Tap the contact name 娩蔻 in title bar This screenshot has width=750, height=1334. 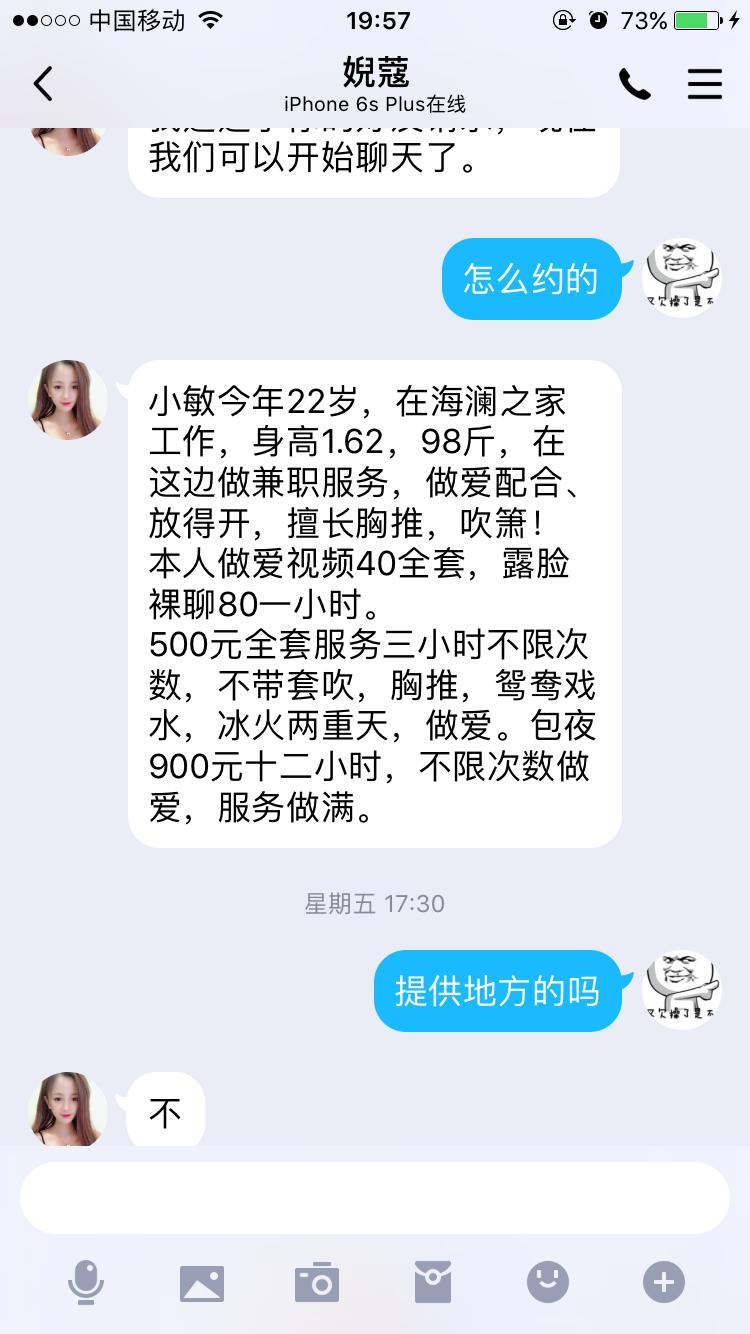click(x=374, y=72)
